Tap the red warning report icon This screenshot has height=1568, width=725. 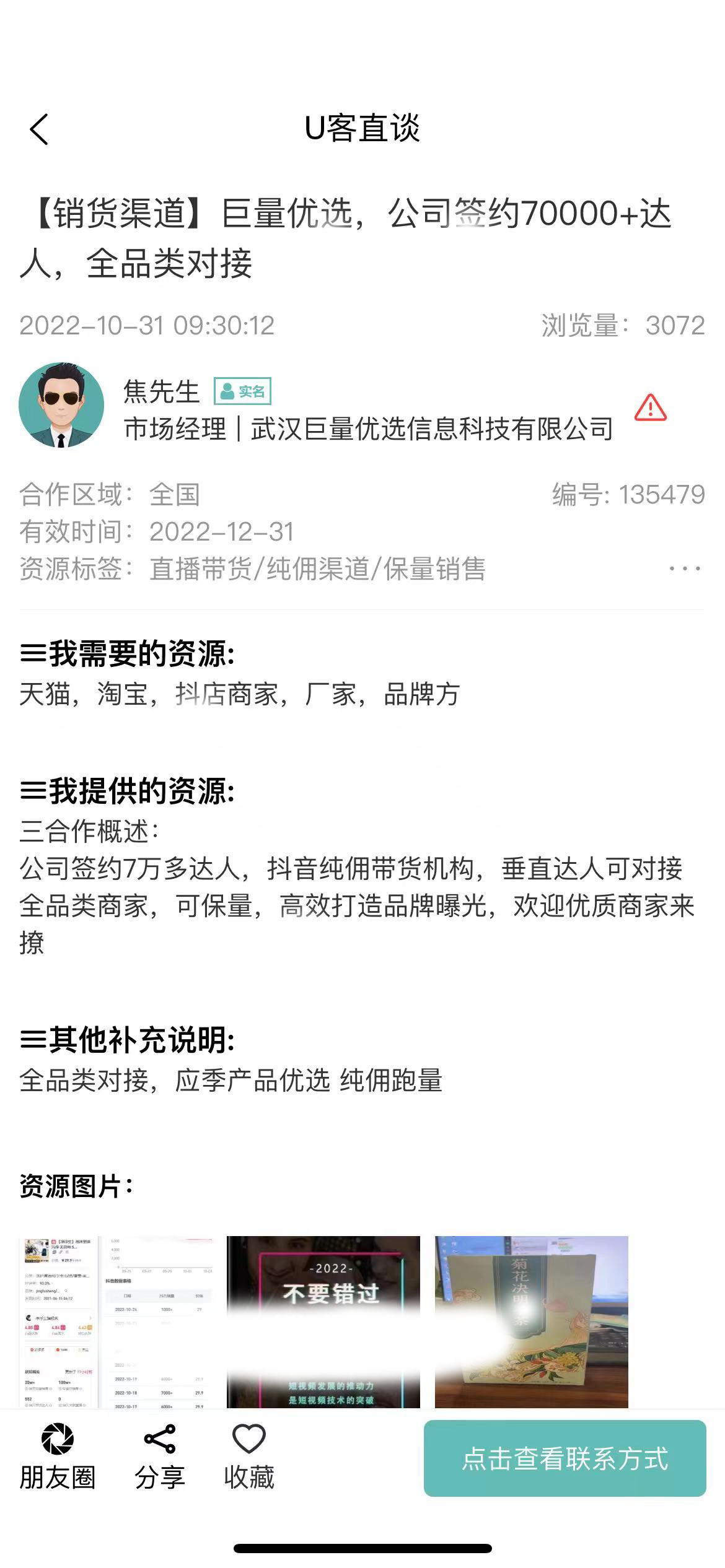[x=650, y=408]
